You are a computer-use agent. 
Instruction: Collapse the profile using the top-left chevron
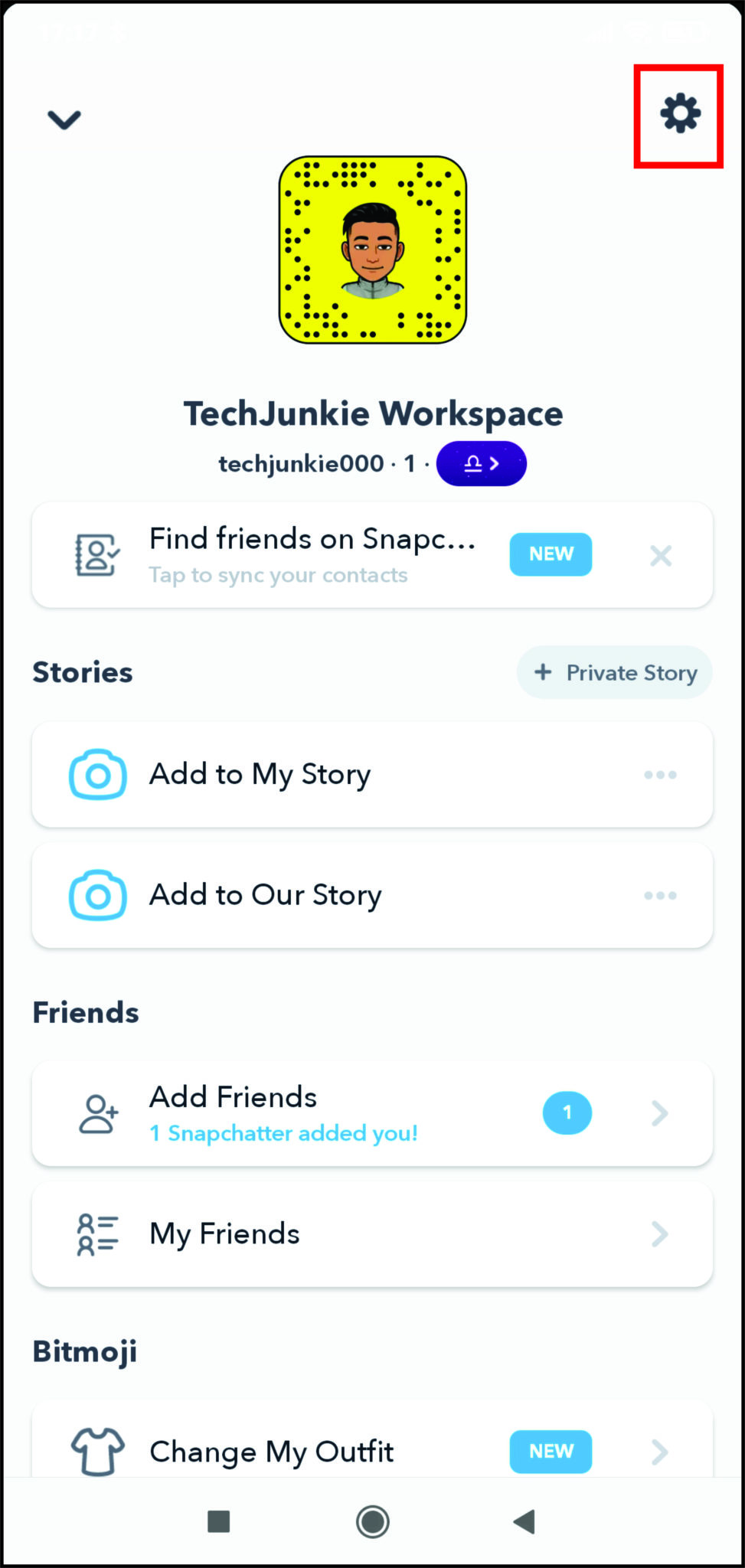(64, 119)
